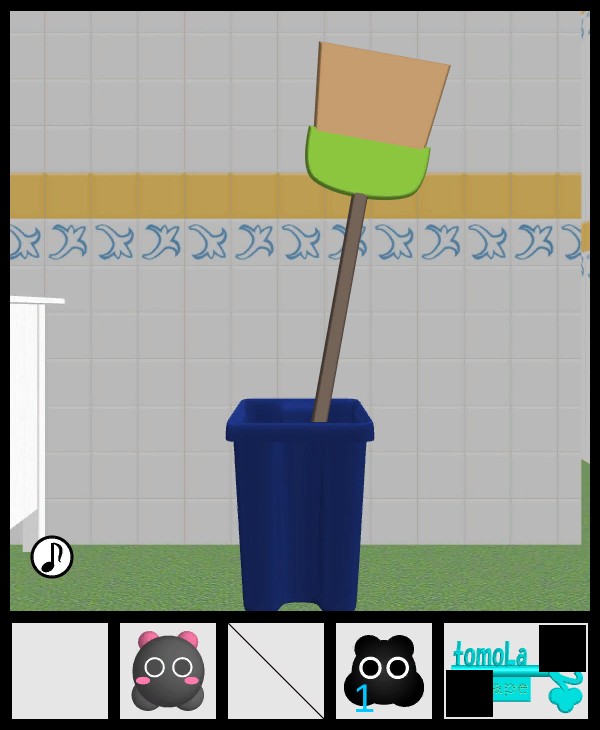
Task: Toggle the music note sound button
Action: tap(52, 557)
